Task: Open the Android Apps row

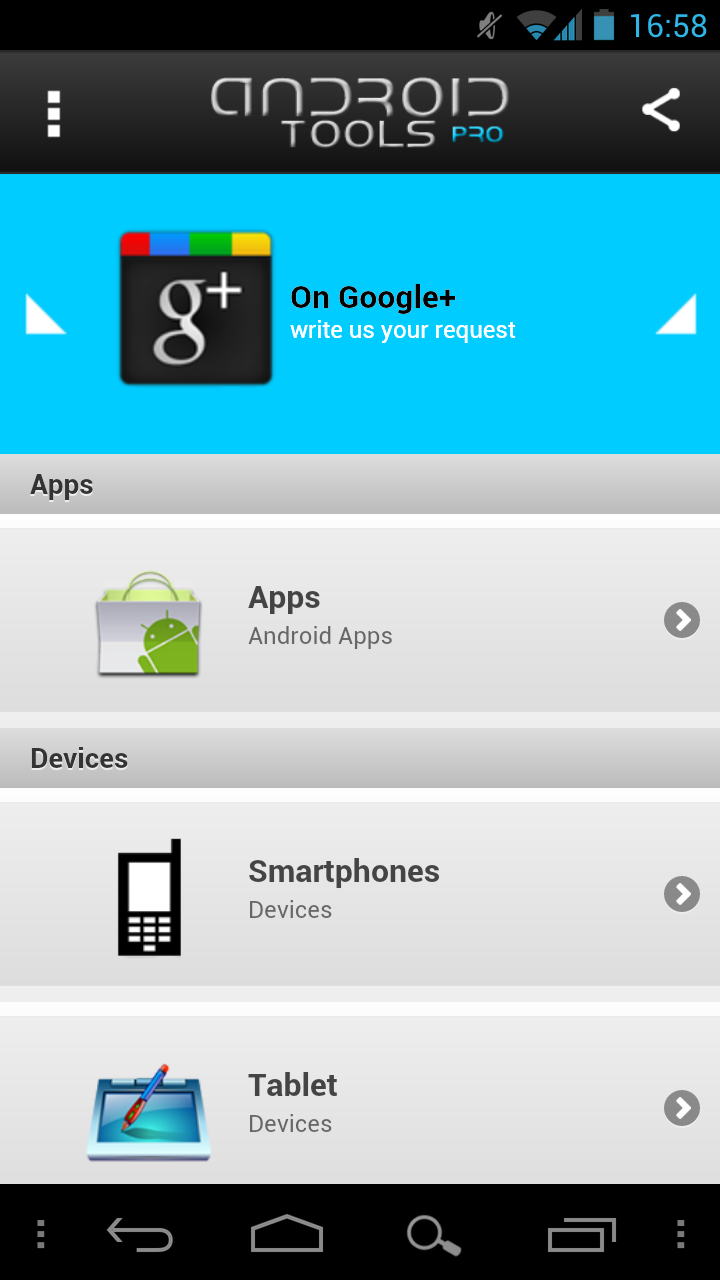Action: 360,620
